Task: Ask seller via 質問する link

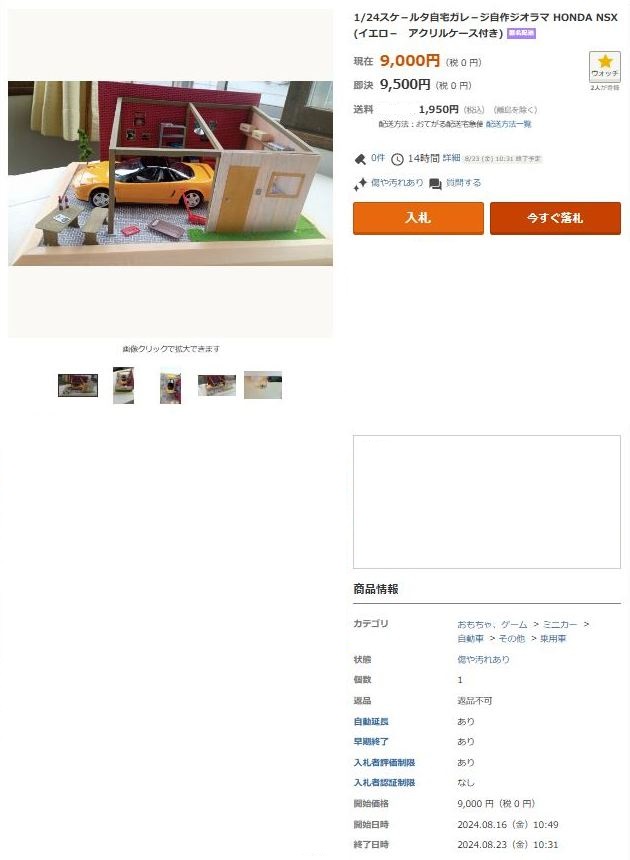Action: 463,183
